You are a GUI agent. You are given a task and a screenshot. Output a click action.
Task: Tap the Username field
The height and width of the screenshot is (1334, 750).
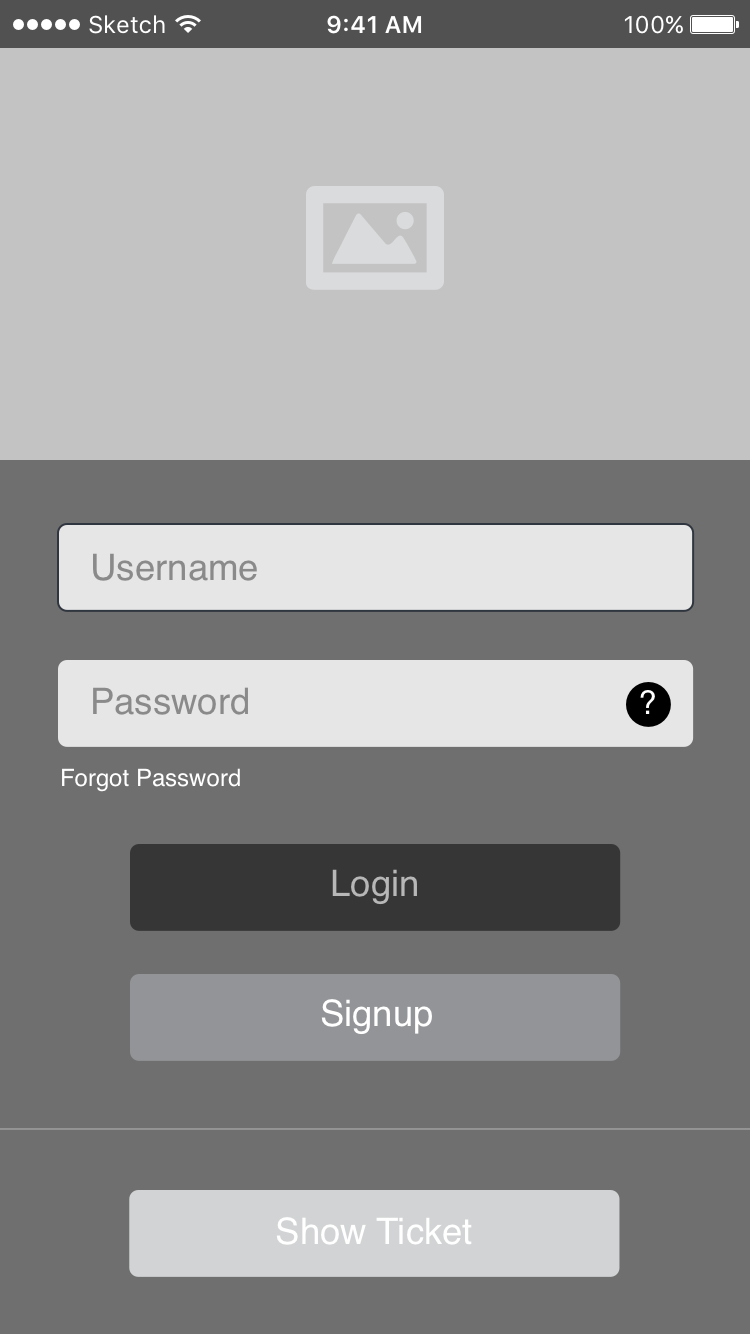tap(375, 567)
